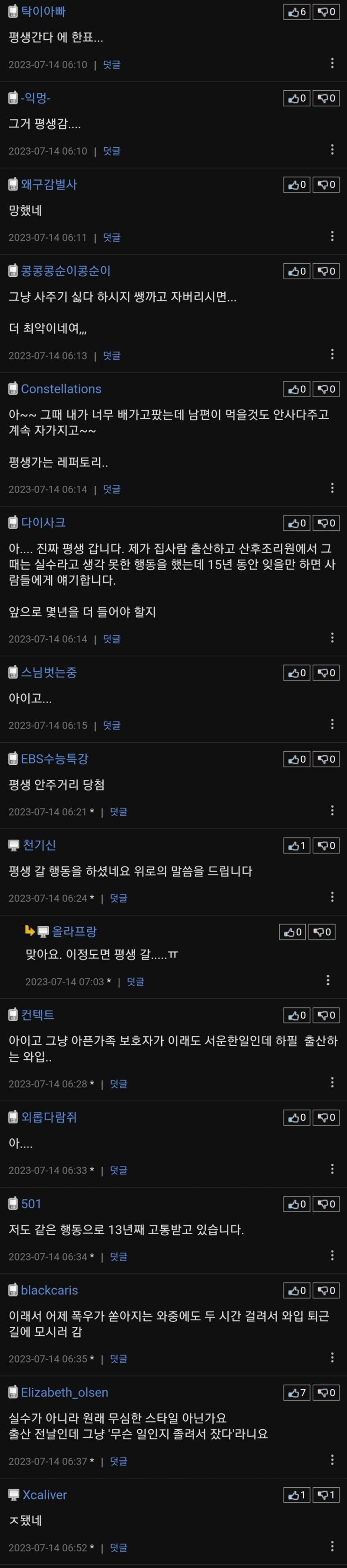Image resolution: width=347 pixels, height=1568 pixels.
Task: Upvote the comment by Constellations
Action: click(x=297, y=389)
